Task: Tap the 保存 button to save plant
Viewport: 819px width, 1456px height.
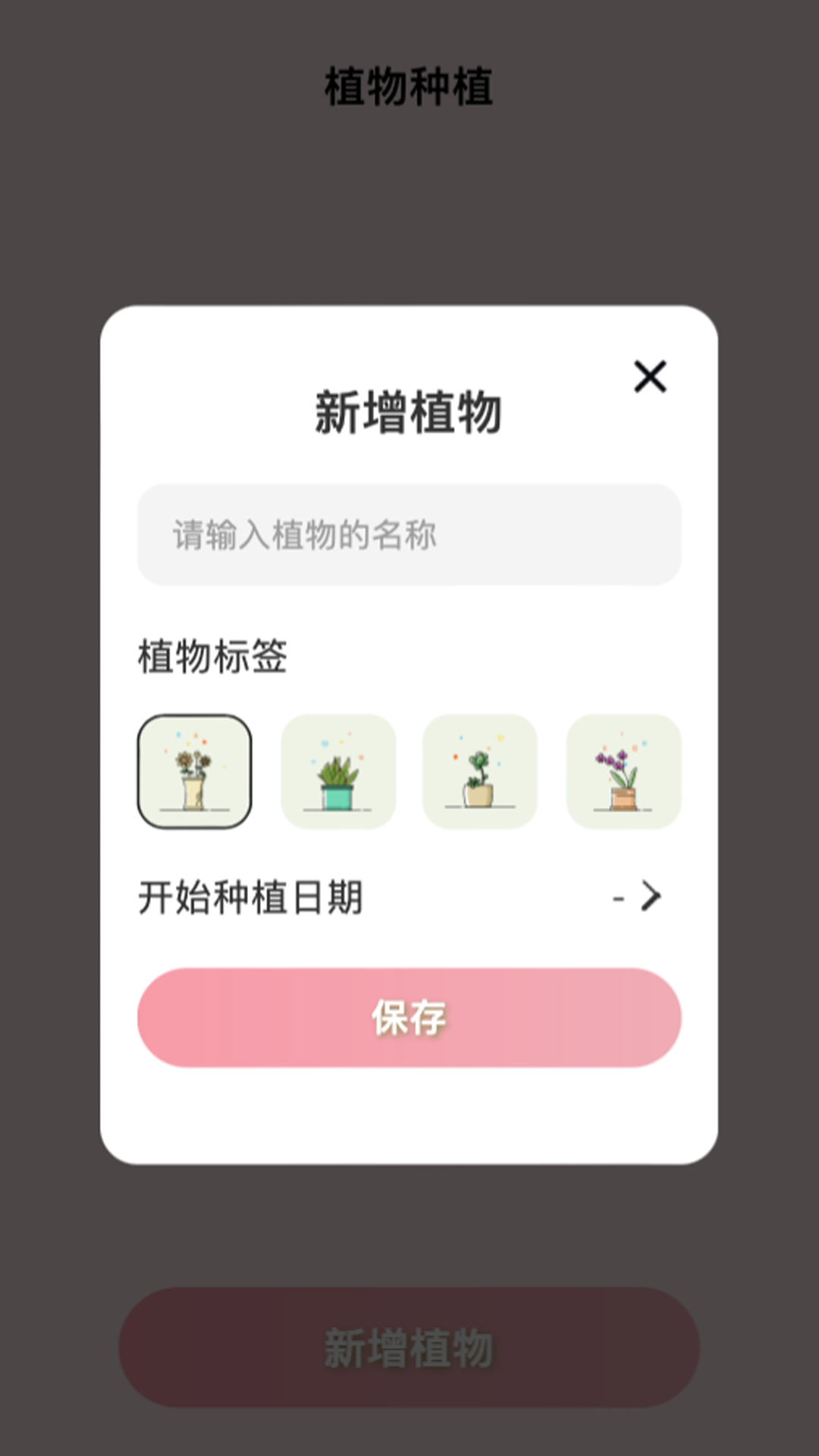Action: coord(409,1018)
